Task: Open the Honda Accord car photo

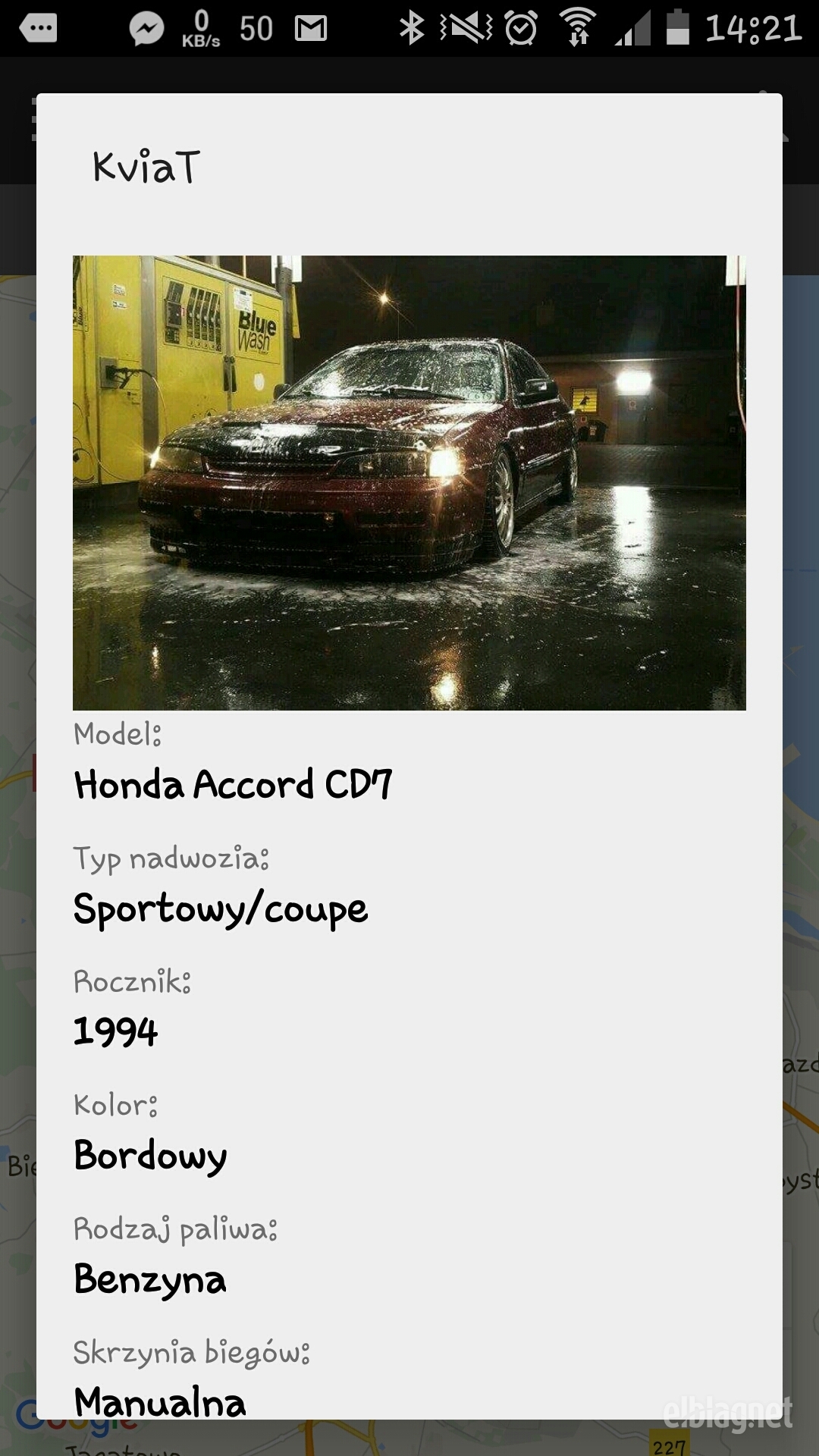Action: click(x=409, y=483)
